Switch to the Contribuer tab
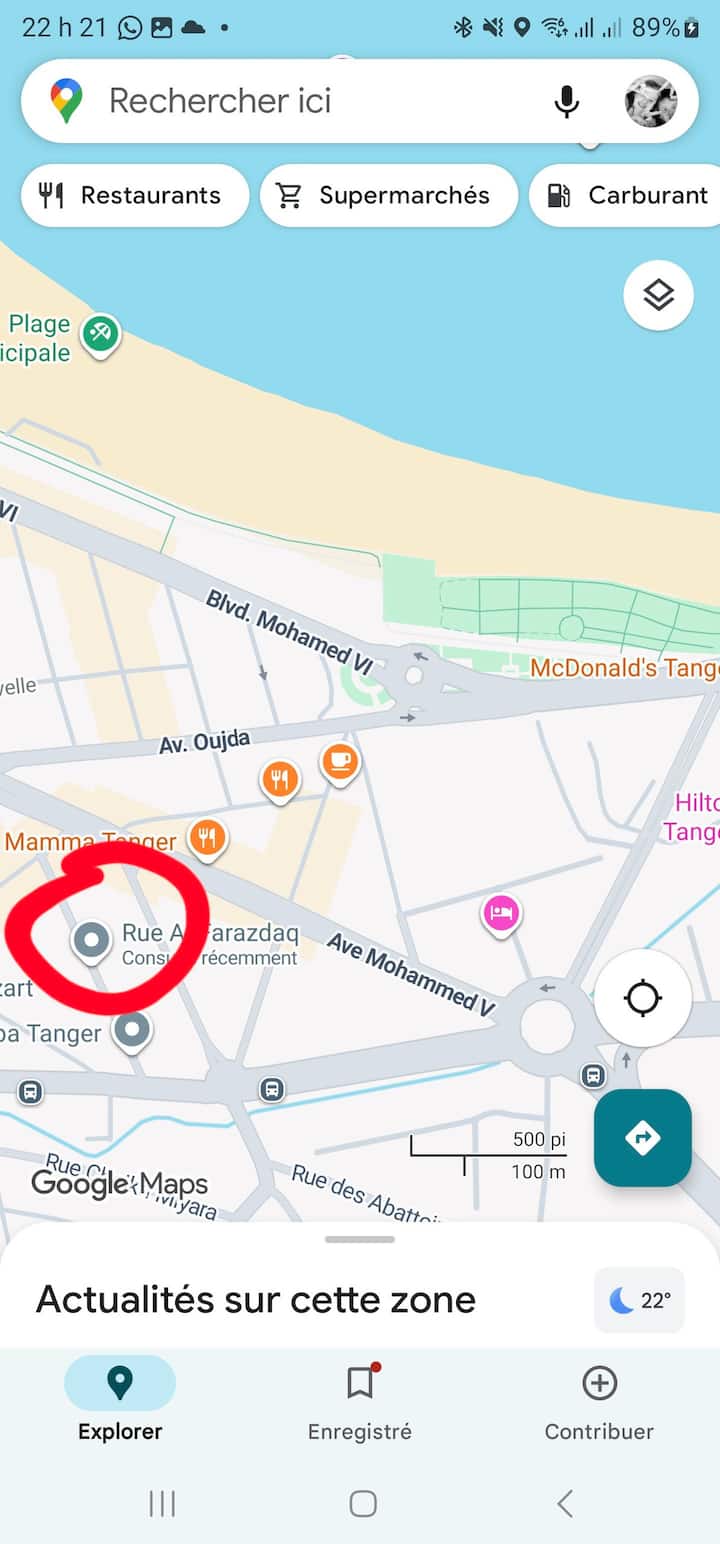The image size is (720, 1544). 599,1402
